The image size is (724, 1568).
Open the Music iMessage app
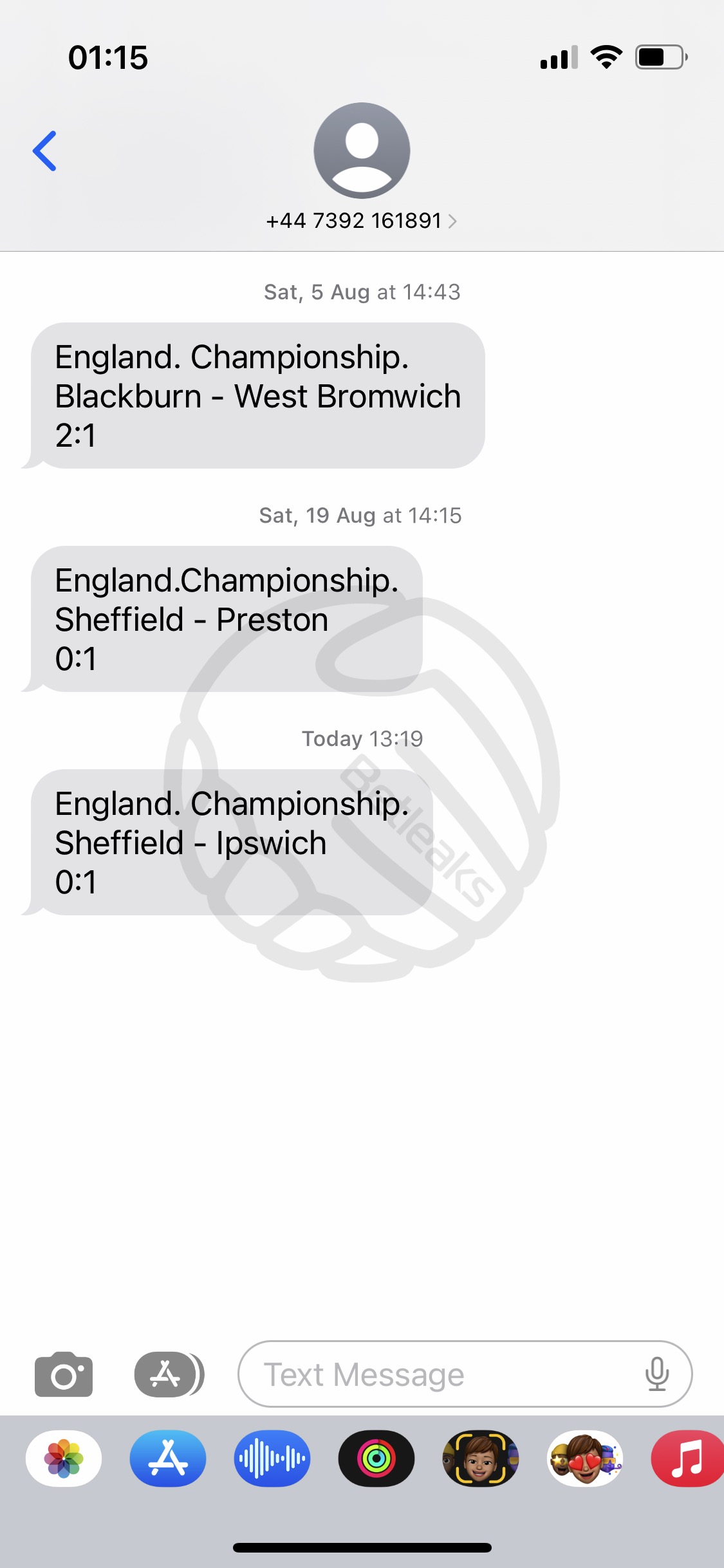point(687,1459)
